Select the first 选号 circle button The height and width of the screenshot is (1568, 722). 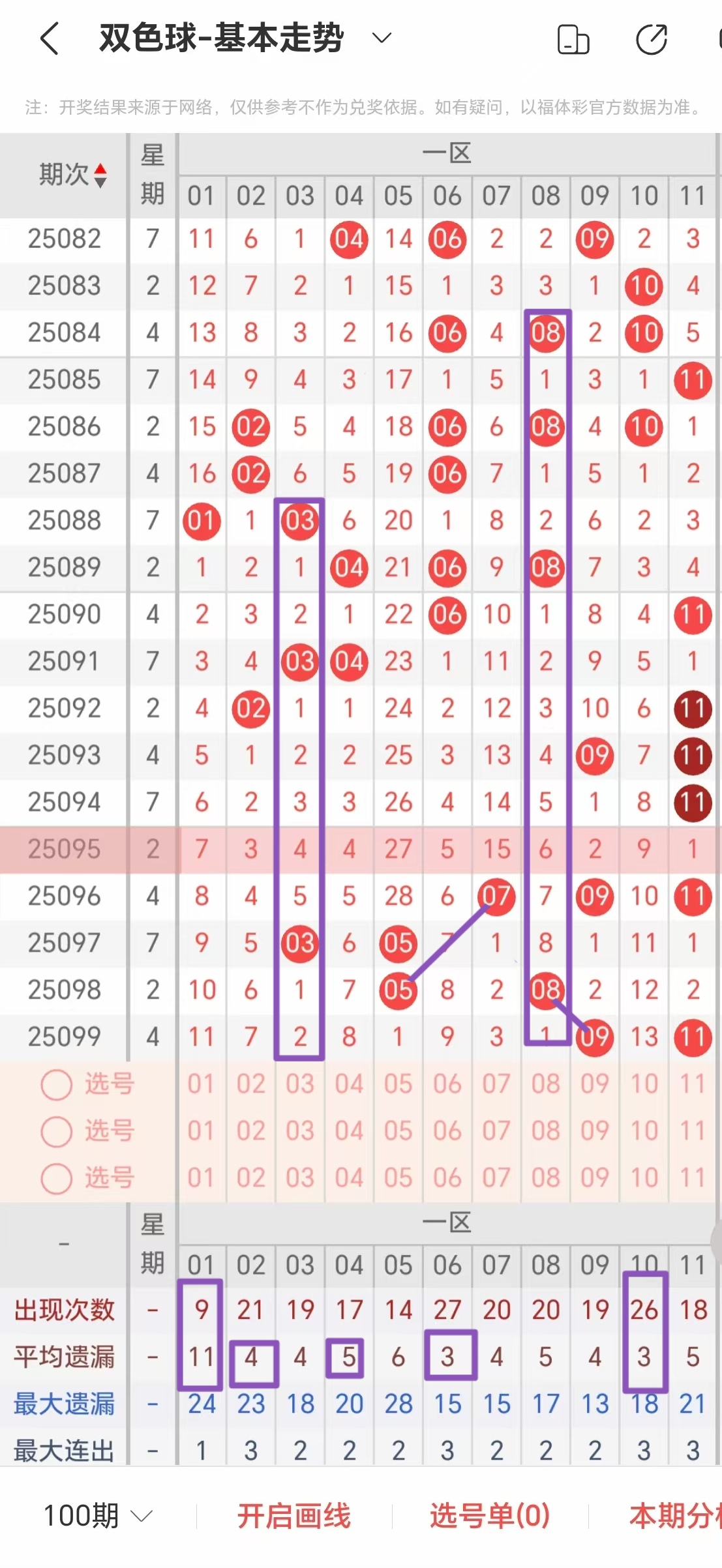coord(55,1084)
